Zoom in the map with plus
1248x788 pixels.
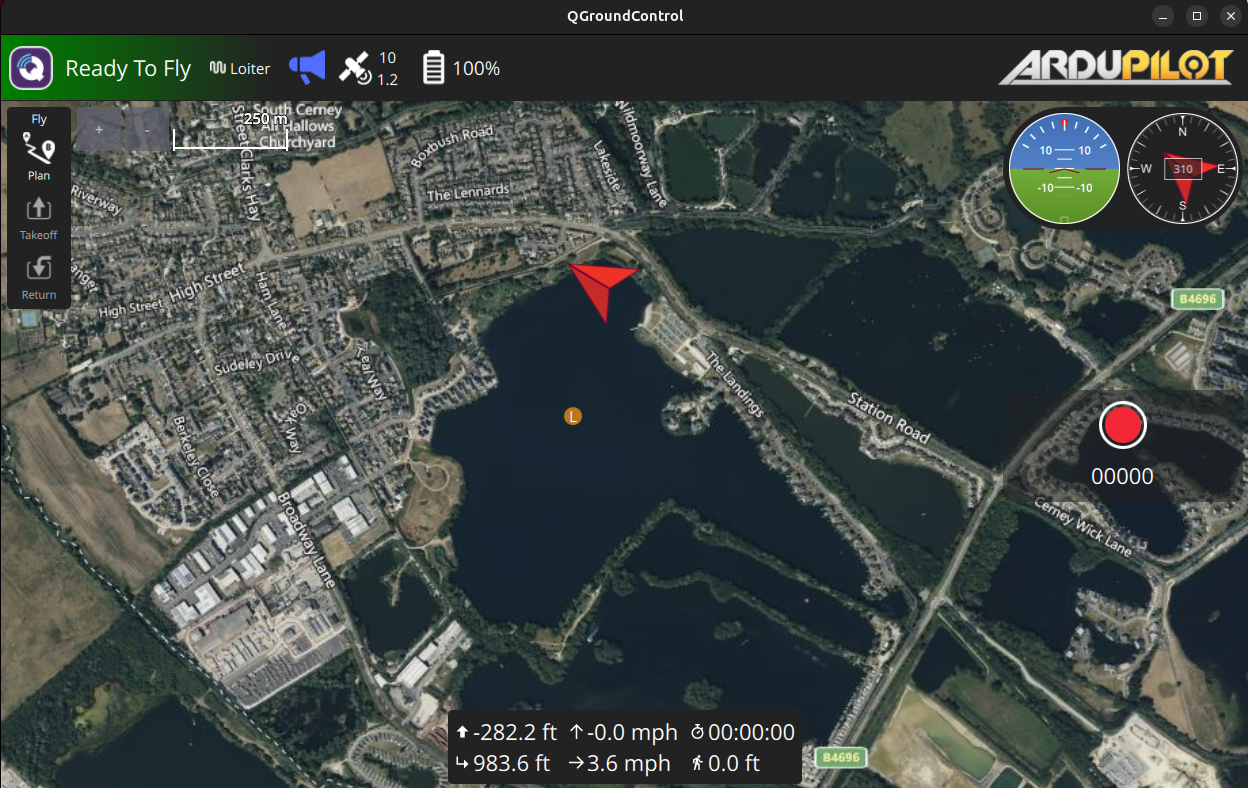point(99,130)
